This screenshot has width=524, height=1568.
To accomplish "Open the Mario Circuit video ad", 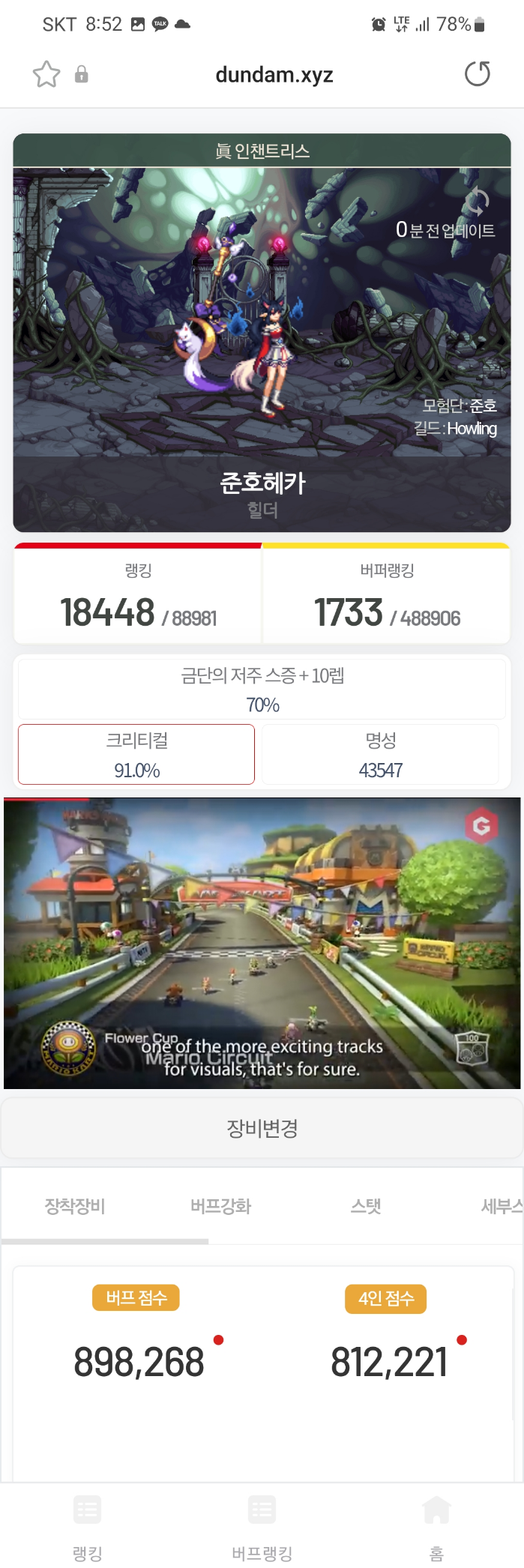I will [x=262, y=943].
